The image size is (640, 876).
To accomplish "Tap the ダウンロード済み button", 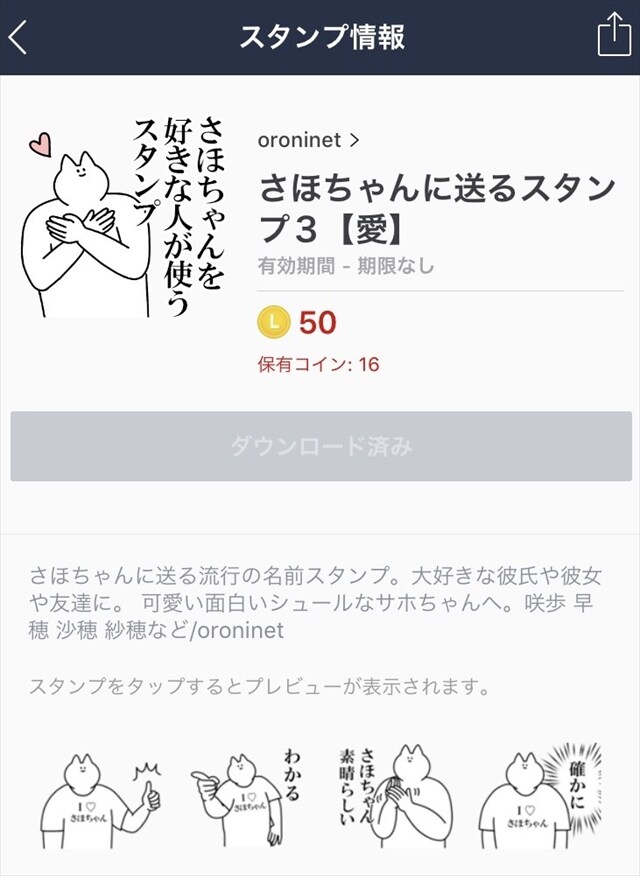I will coord(321,446).
